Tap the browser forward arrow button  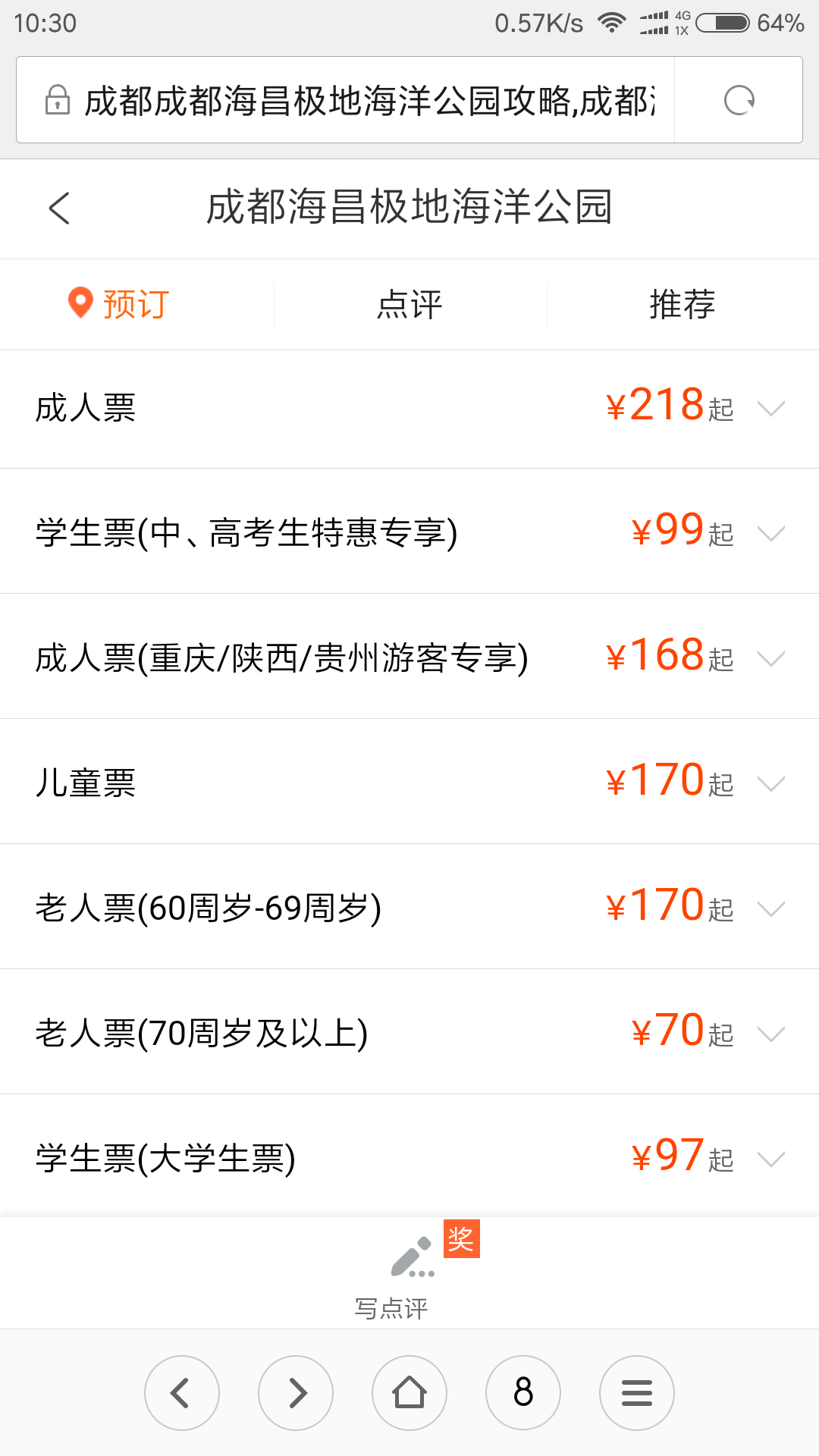(296, 1393)
